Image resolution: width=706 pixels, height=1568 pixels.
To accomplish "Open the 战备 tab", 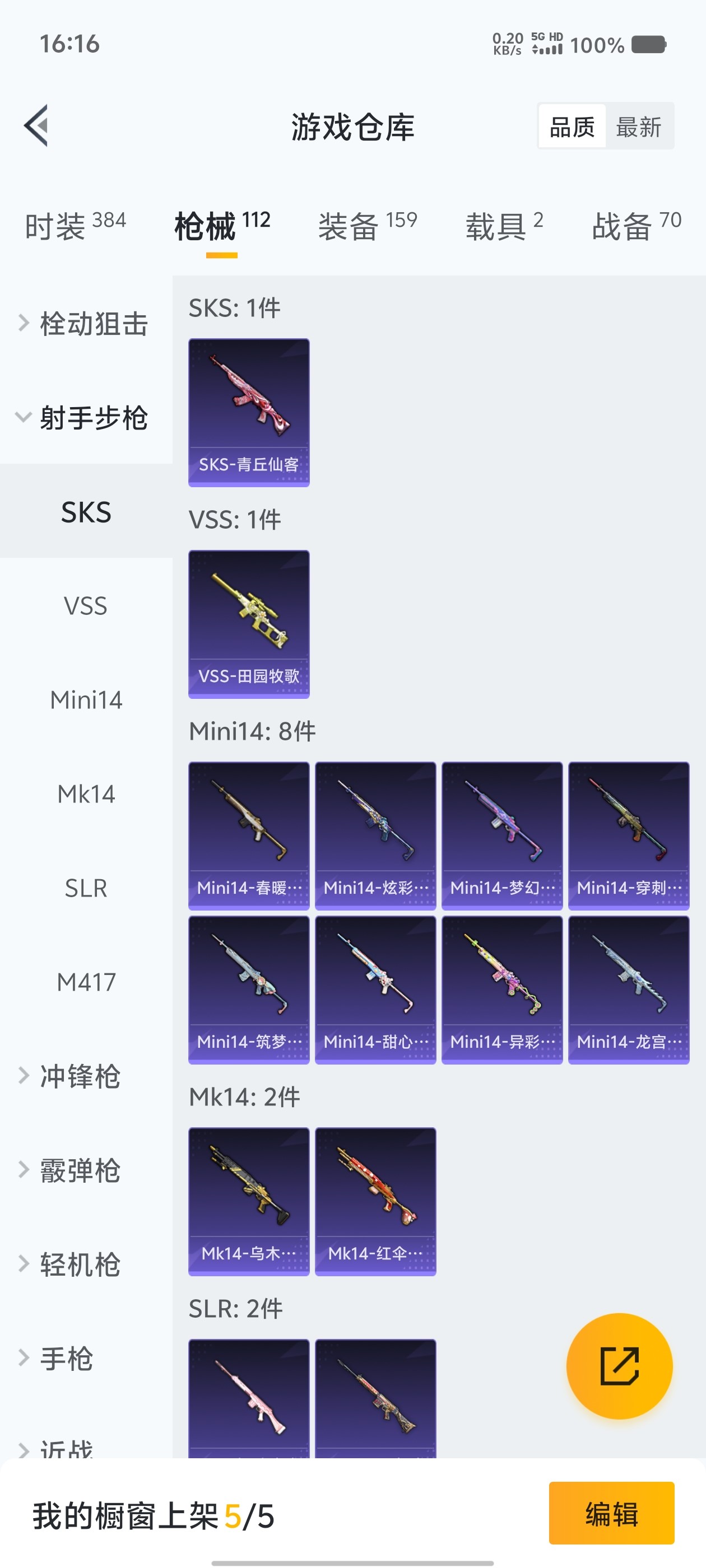I will [x=636, y=226].
